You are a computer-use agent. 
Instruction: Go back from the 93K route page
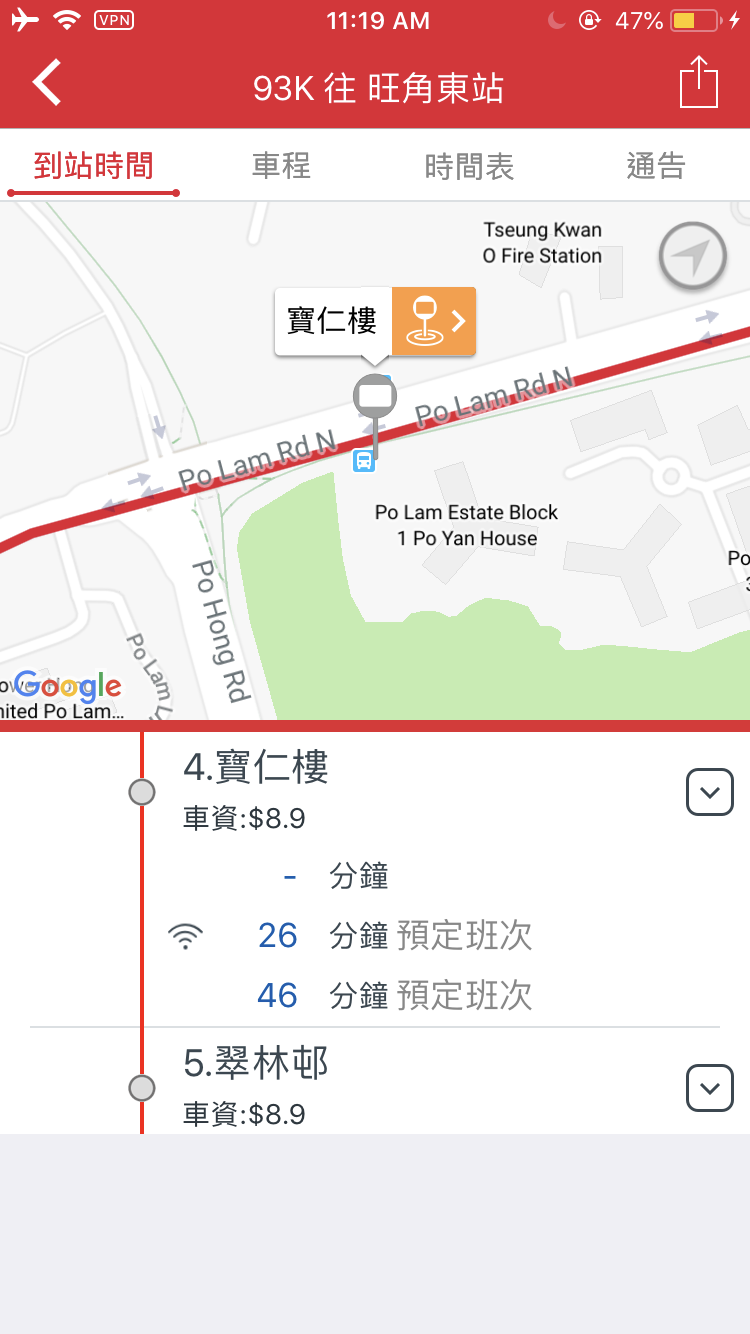(47, 83)
